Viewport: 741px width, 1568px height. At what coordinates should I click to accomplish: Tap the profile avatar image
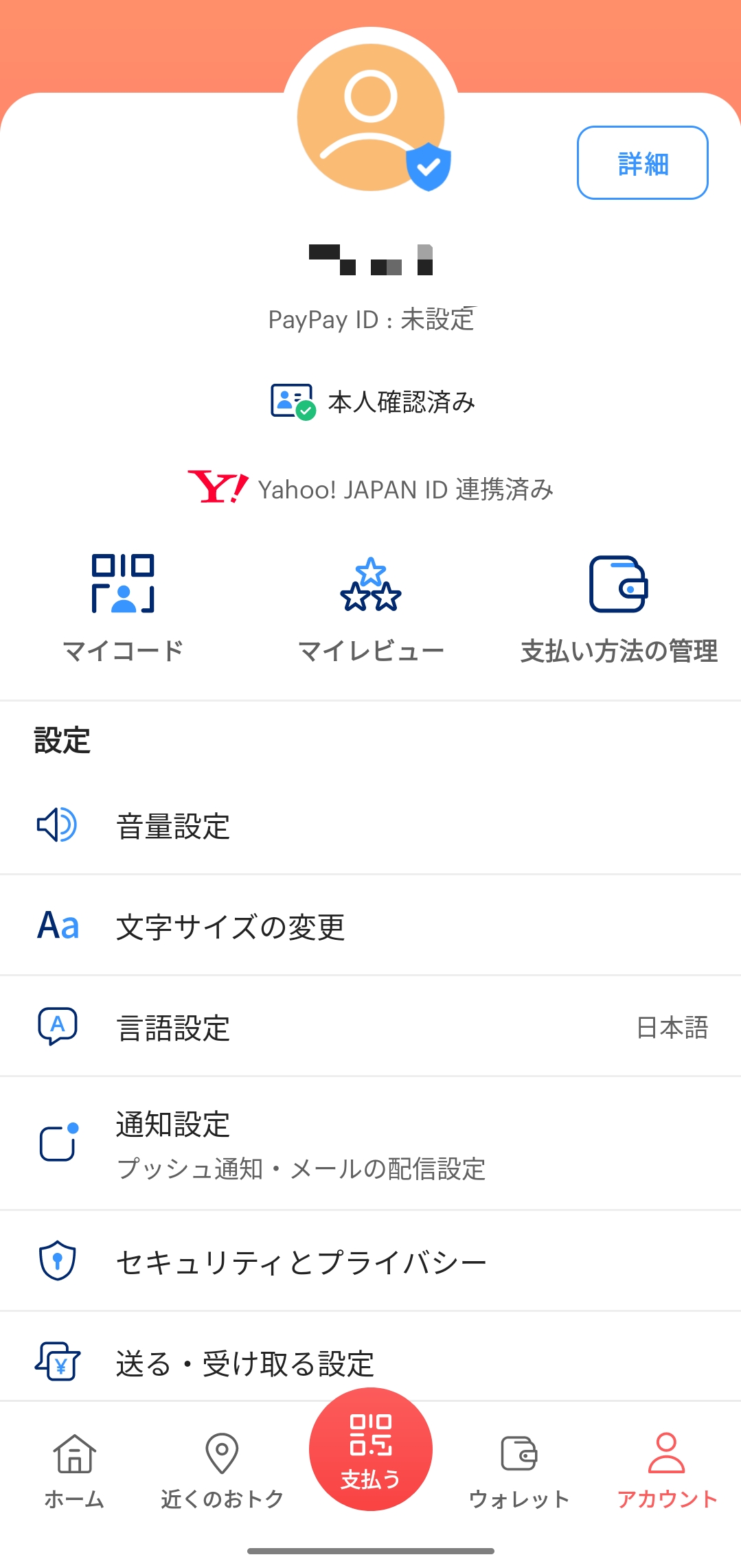pos(371,117)
